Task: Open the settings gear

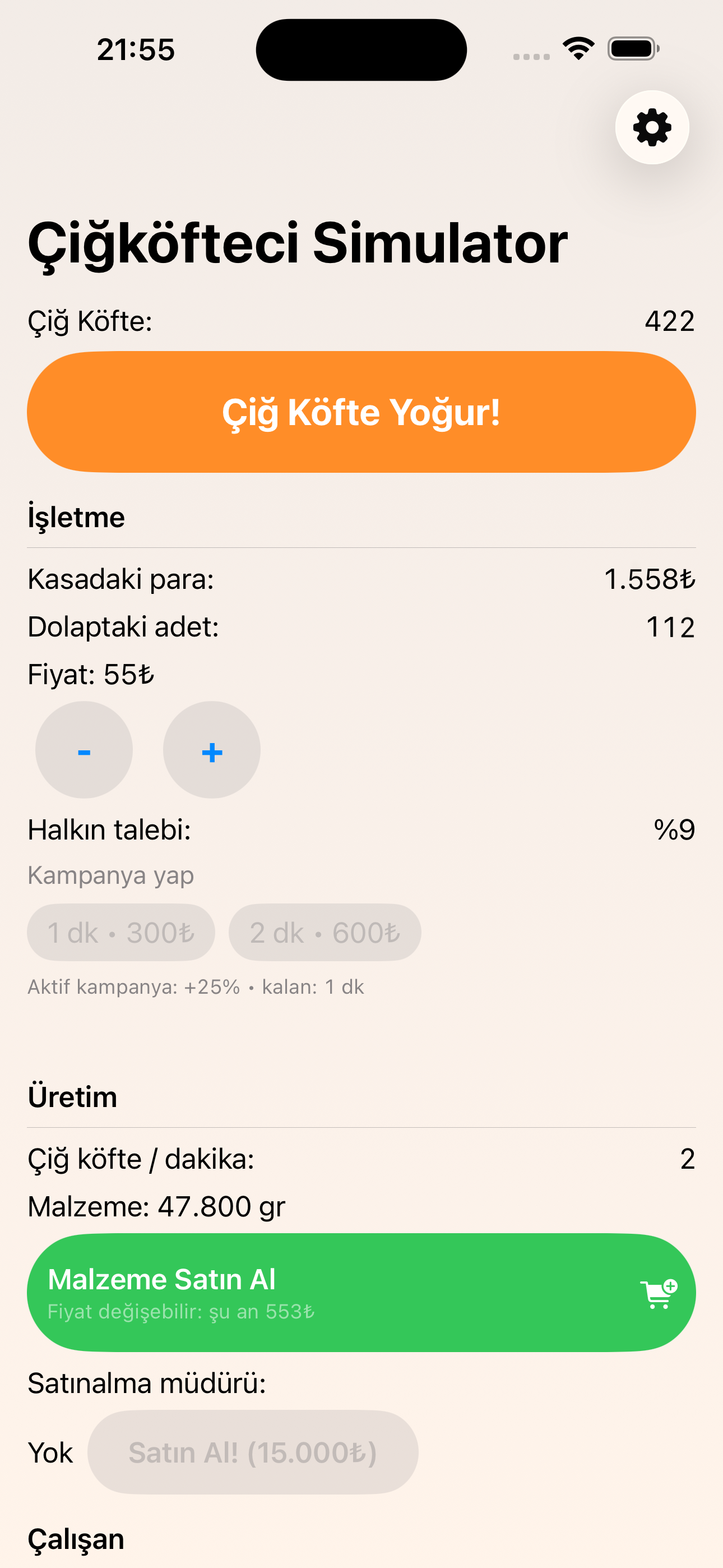Action: click(x=652, y=127)
